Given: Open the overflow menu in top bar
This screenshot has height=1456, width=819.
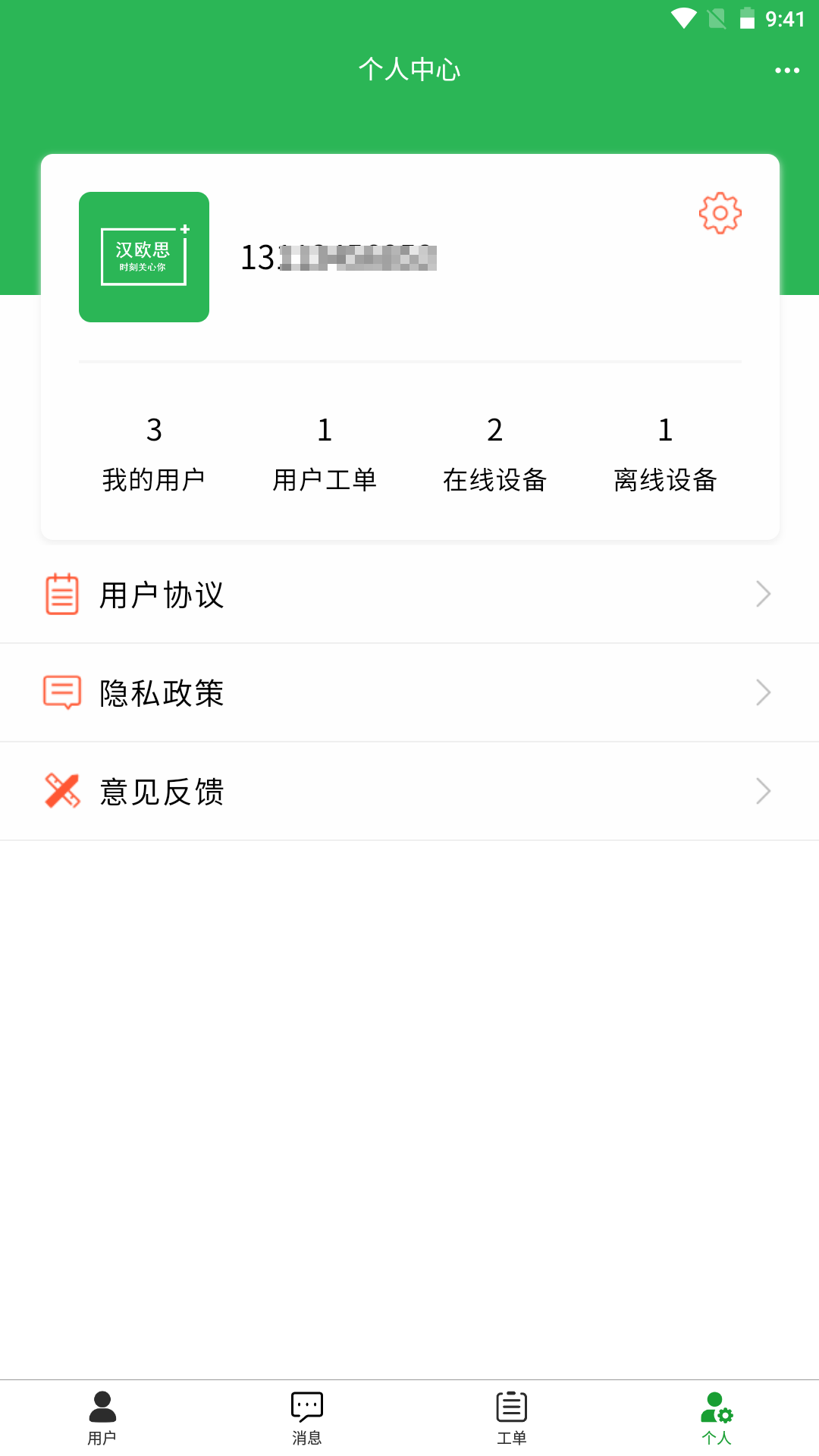Looking at the screenshot, I should tap(786, 69).
